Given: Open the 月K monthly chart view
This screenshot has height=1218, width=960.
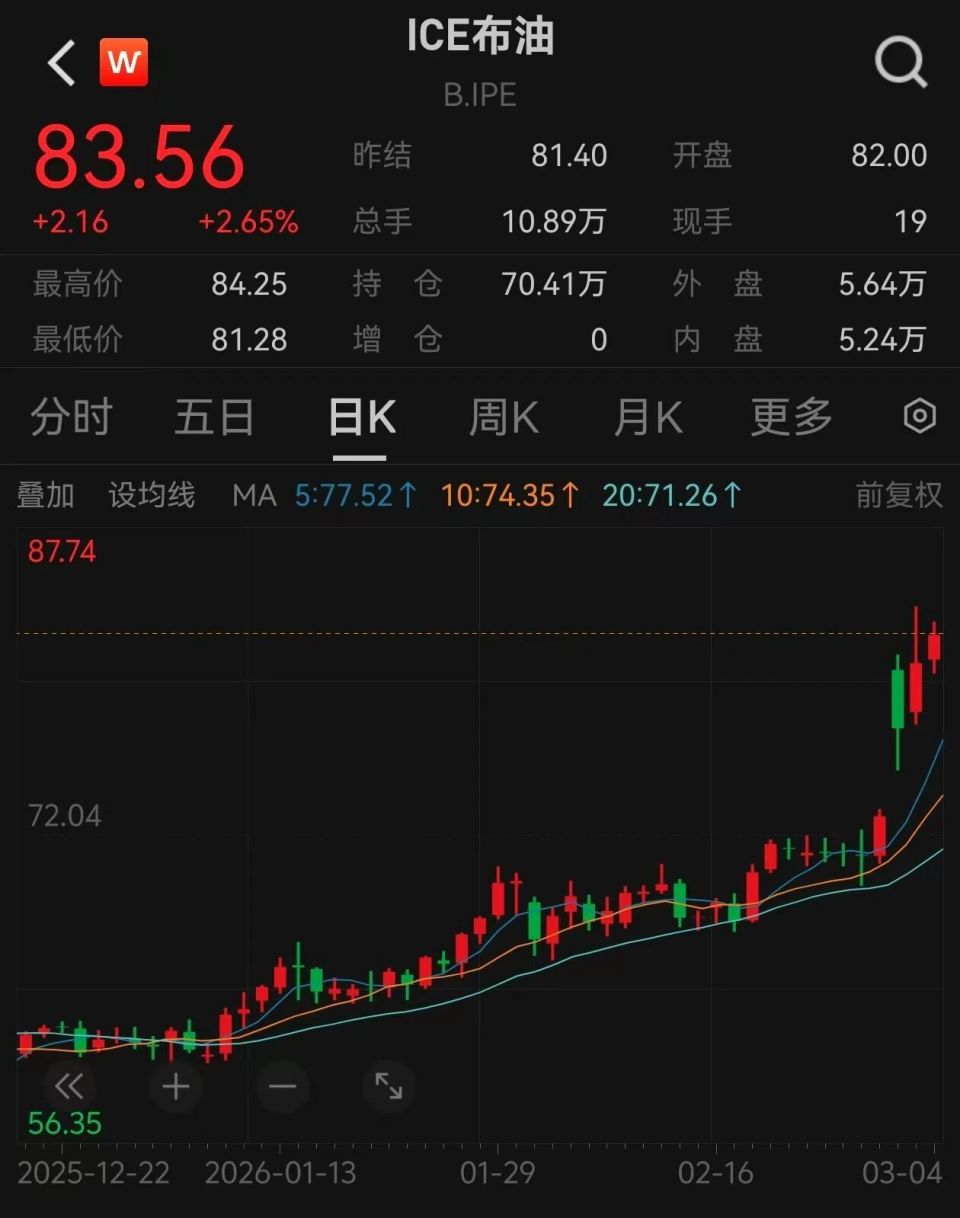Looking at the screenshot, I should click(x=646, y=416).
